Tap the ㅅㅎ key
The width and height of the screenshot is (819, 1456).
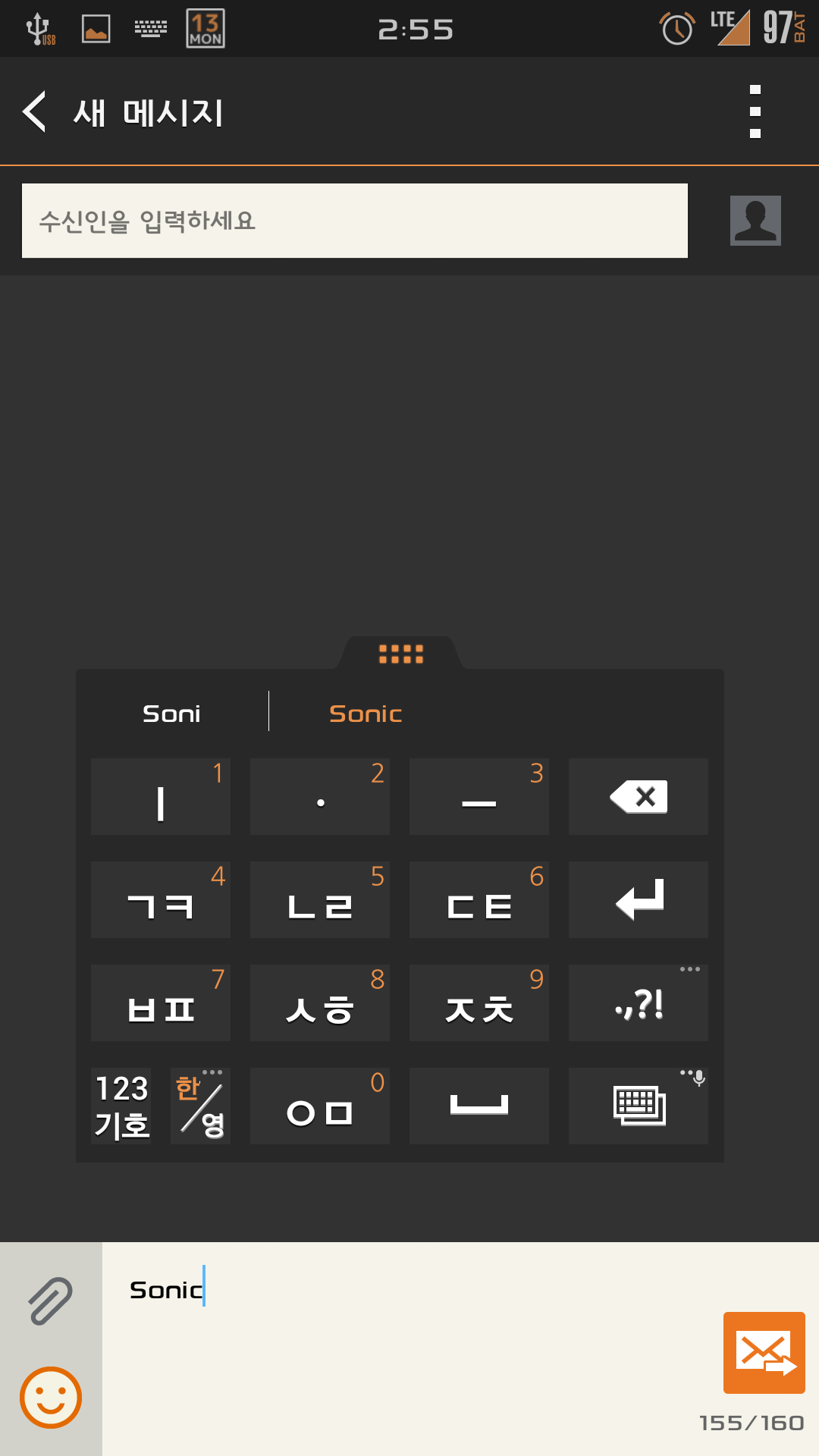pos(319,1003)
